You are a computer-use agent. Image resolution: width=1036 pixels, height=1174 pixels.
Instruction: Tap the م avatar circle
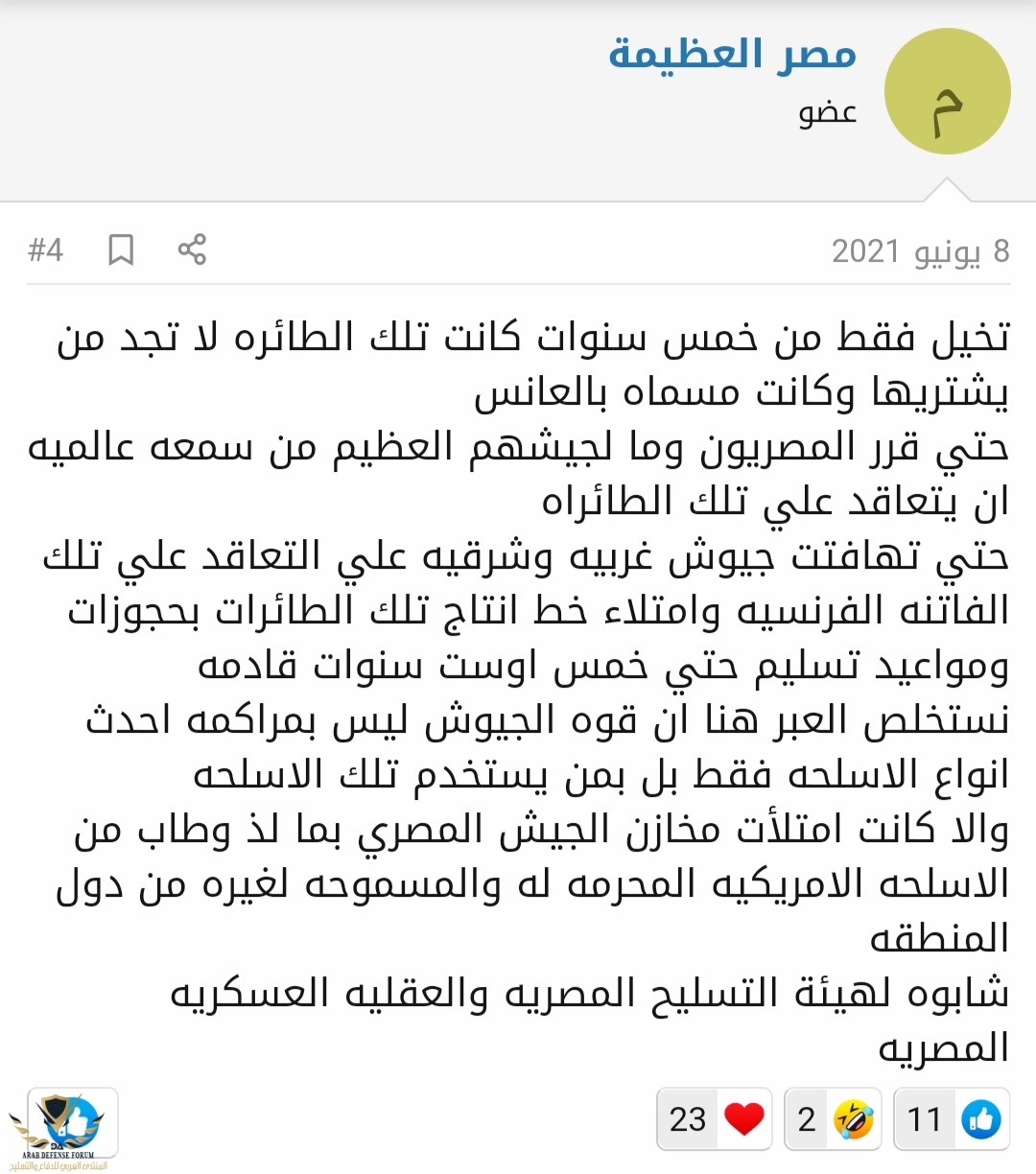[947, 92]
